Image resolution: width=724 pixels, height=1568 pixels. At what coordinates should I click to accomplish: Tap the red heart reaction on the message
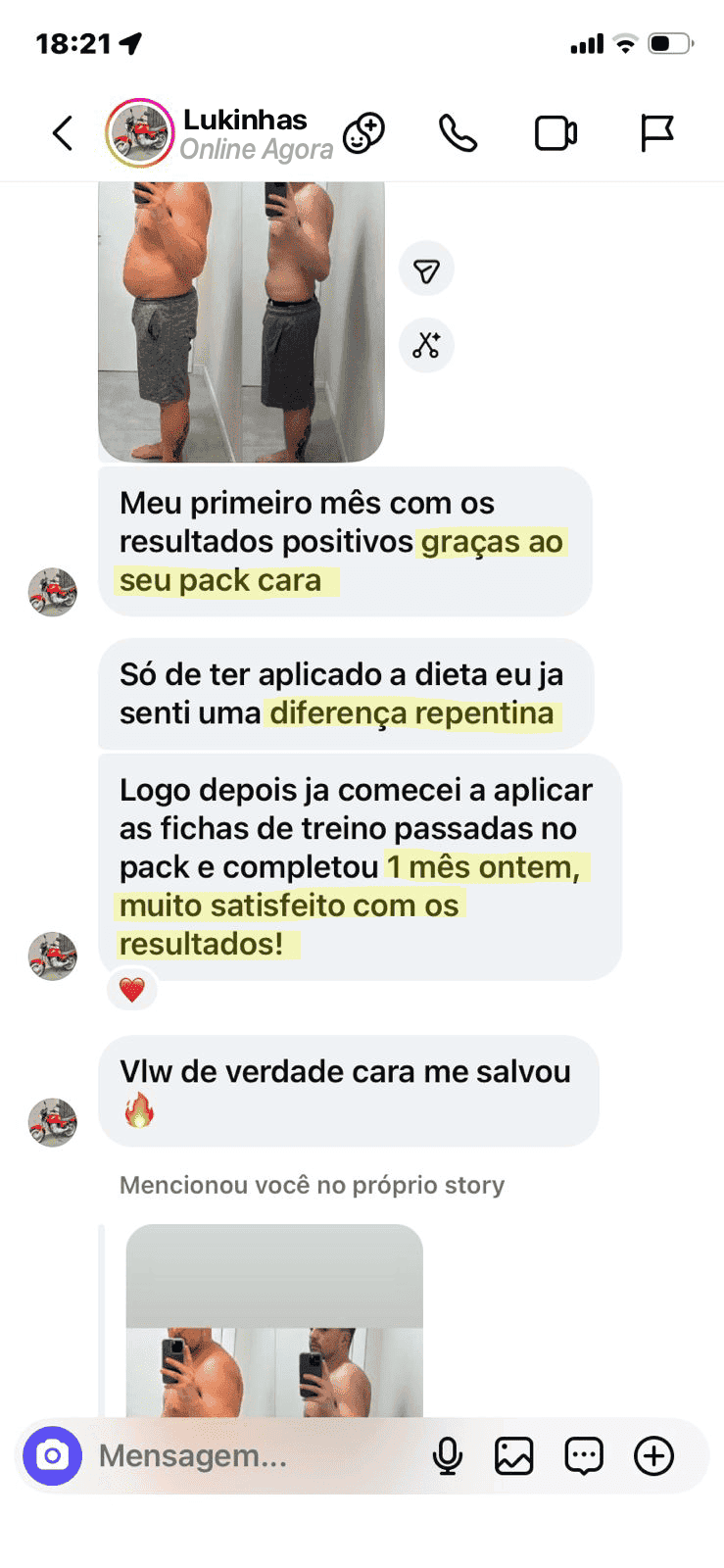pos(132,989)
